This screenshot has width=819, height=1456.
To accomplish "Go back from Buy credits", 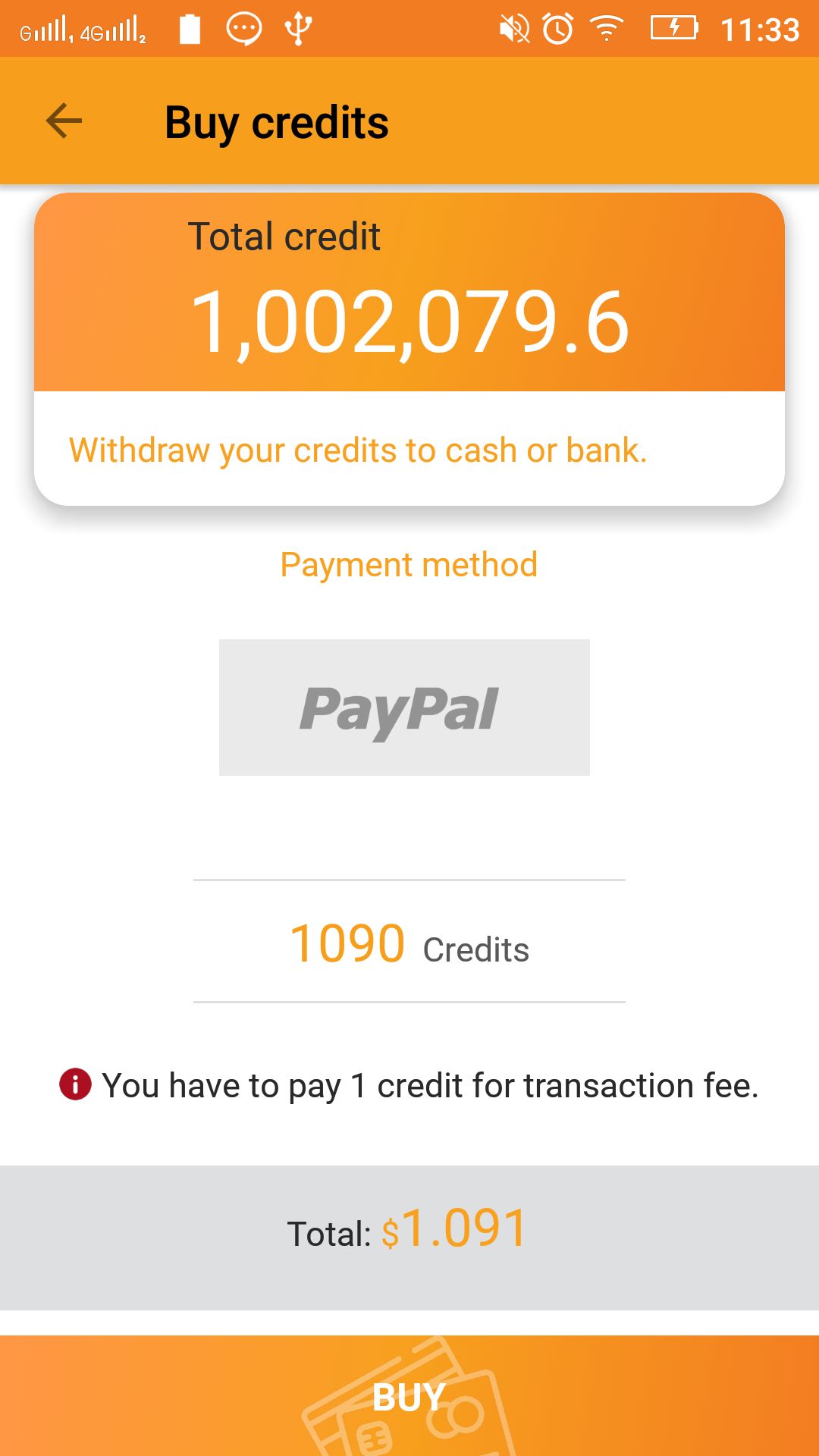I will point(64,121).
